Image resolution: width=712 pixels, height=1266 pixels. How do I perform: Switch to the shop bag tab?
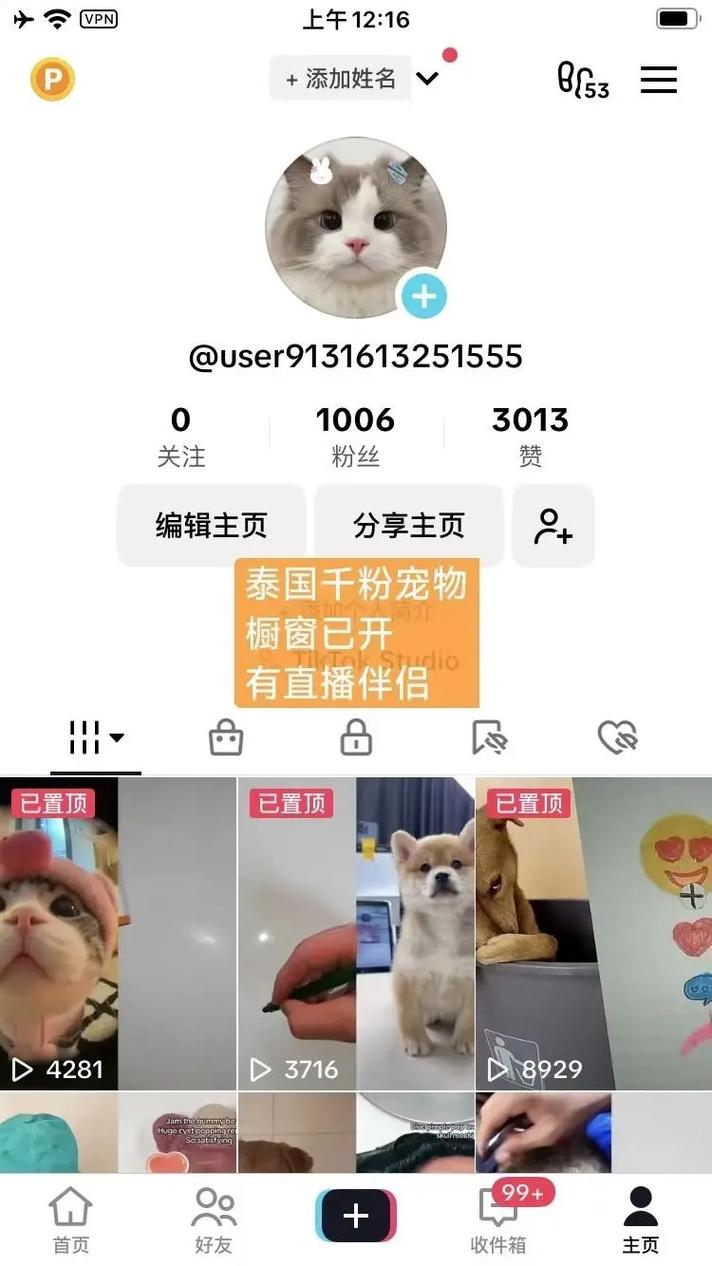226,739
